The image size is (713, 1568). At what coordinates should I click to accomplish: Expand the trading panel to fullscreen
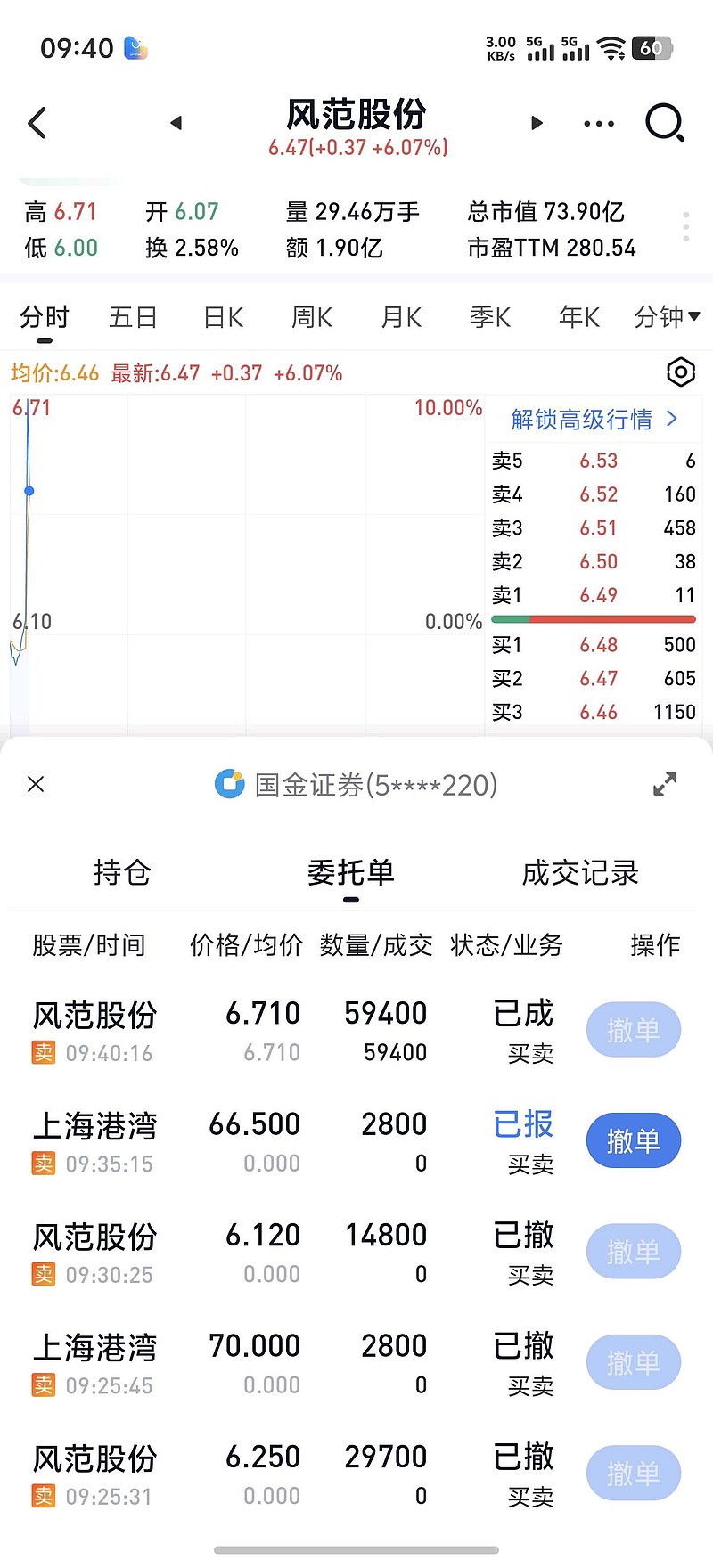665,784
